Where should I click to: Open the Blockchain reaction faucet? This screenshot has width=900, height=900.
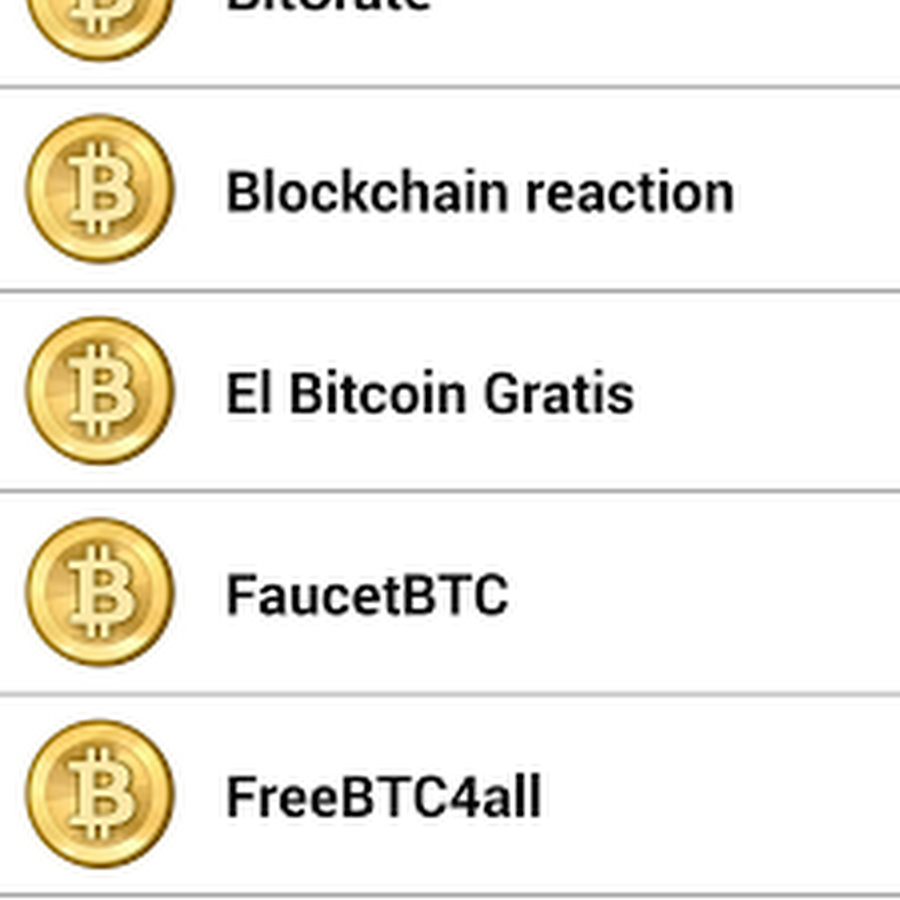click(x=479, y=191)
